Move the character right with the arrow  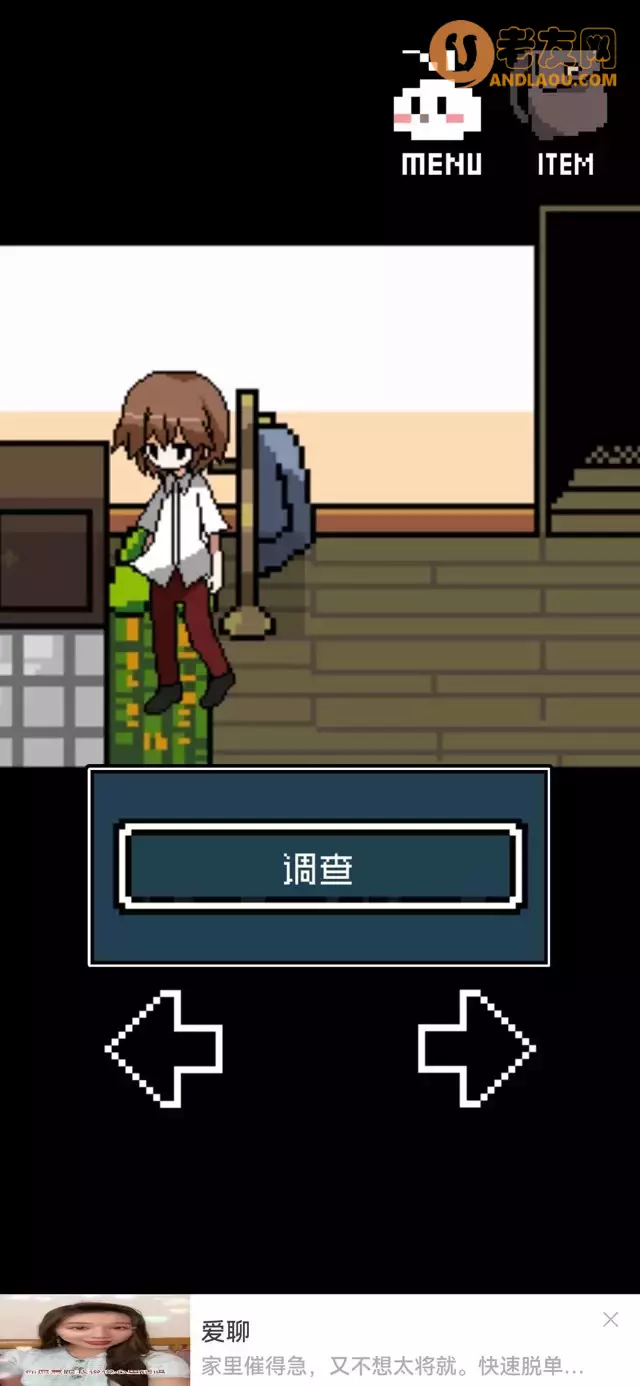(476, 1048)
